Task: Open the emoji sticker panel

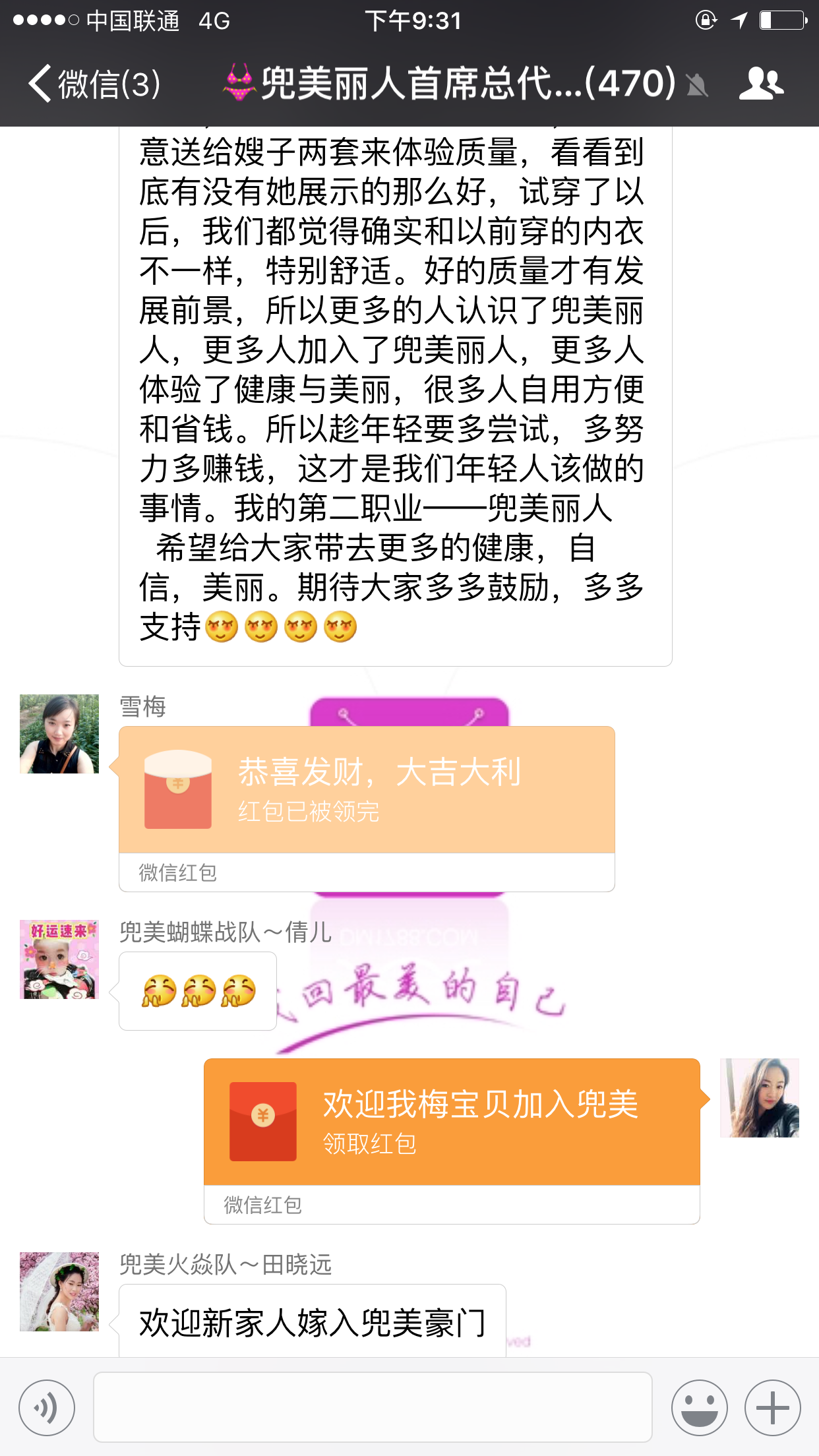Action: 699,1408
